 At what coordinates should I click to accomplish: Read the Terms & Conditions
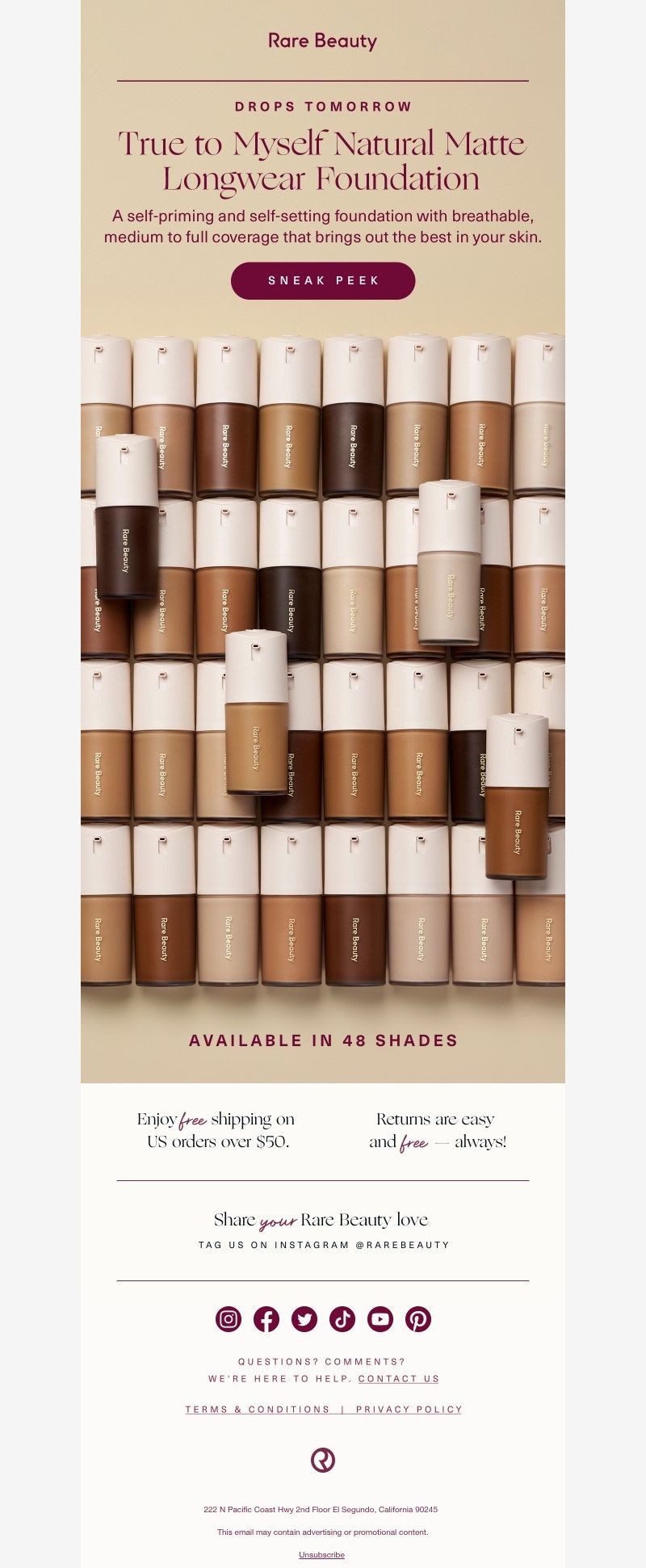(x=258, y=1410)
